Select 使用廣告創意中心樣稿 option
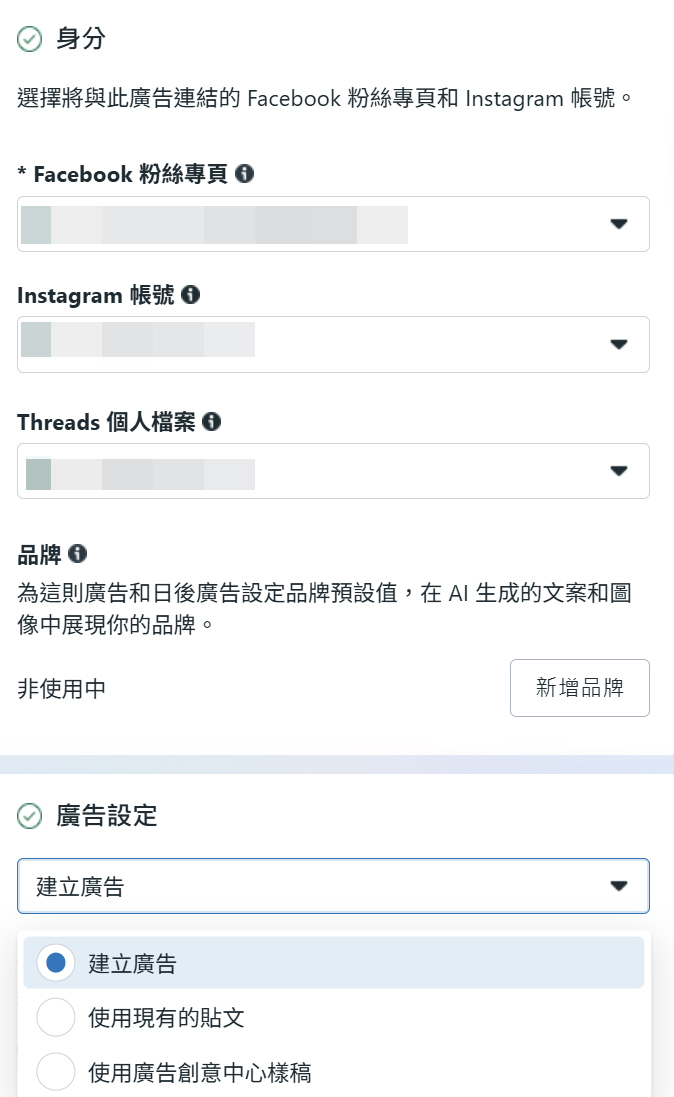The width and height of the screenshot is (674, 1097). pyautogui.click(x=333, y=1072)
